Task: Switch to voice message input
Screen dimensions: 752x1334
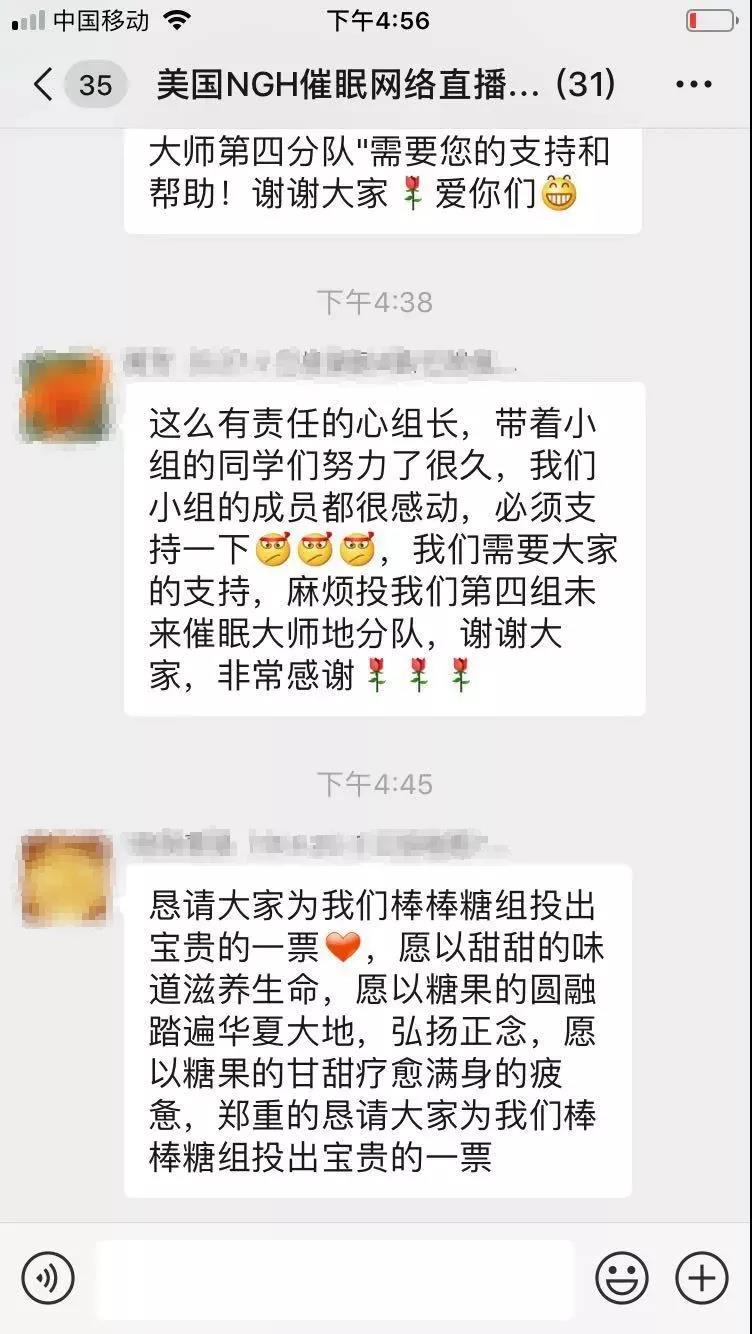Action: coord(48,1278)
